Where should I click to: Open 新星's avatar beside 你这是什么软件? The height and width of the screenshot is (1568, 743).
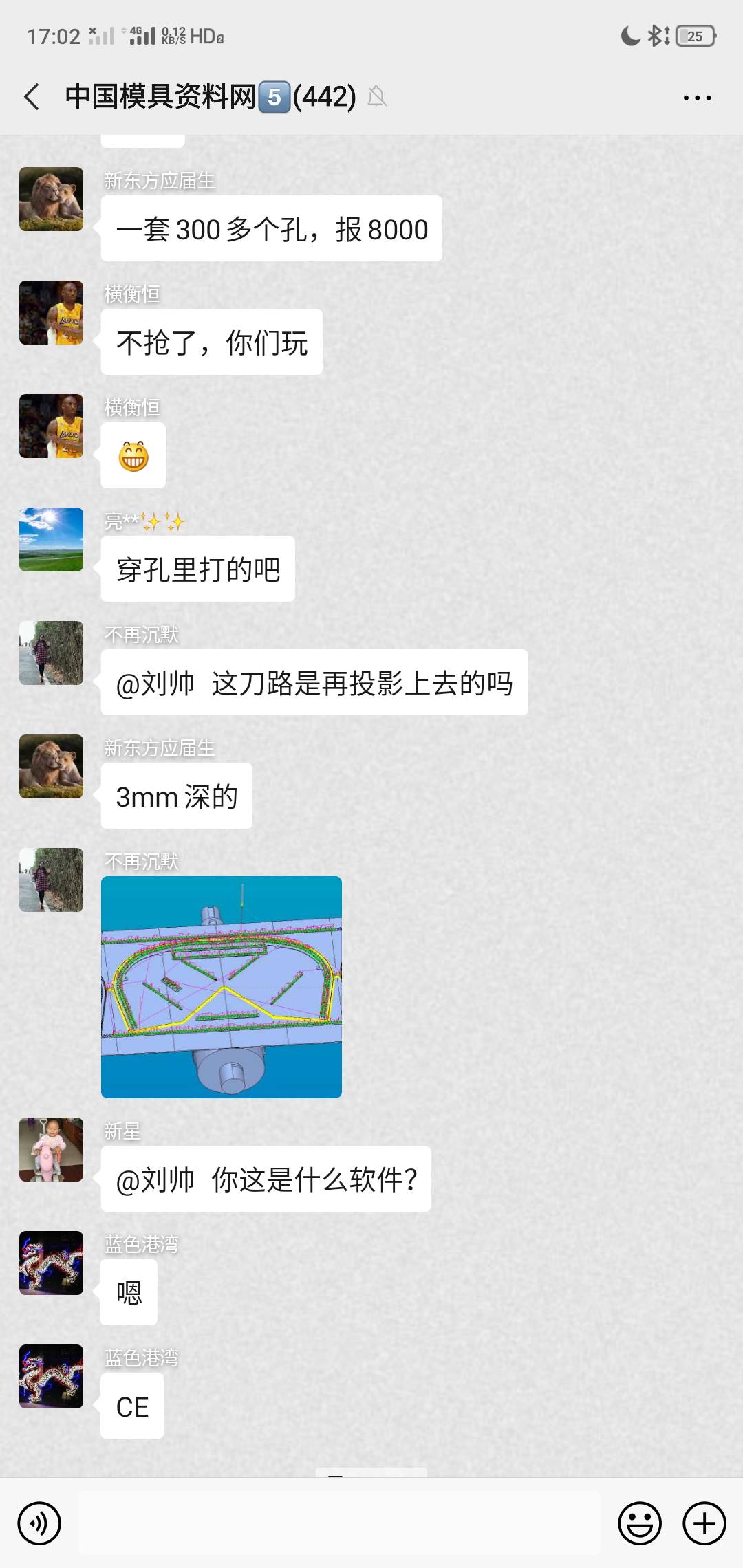pyautogui.click(x=51, y=1149)
